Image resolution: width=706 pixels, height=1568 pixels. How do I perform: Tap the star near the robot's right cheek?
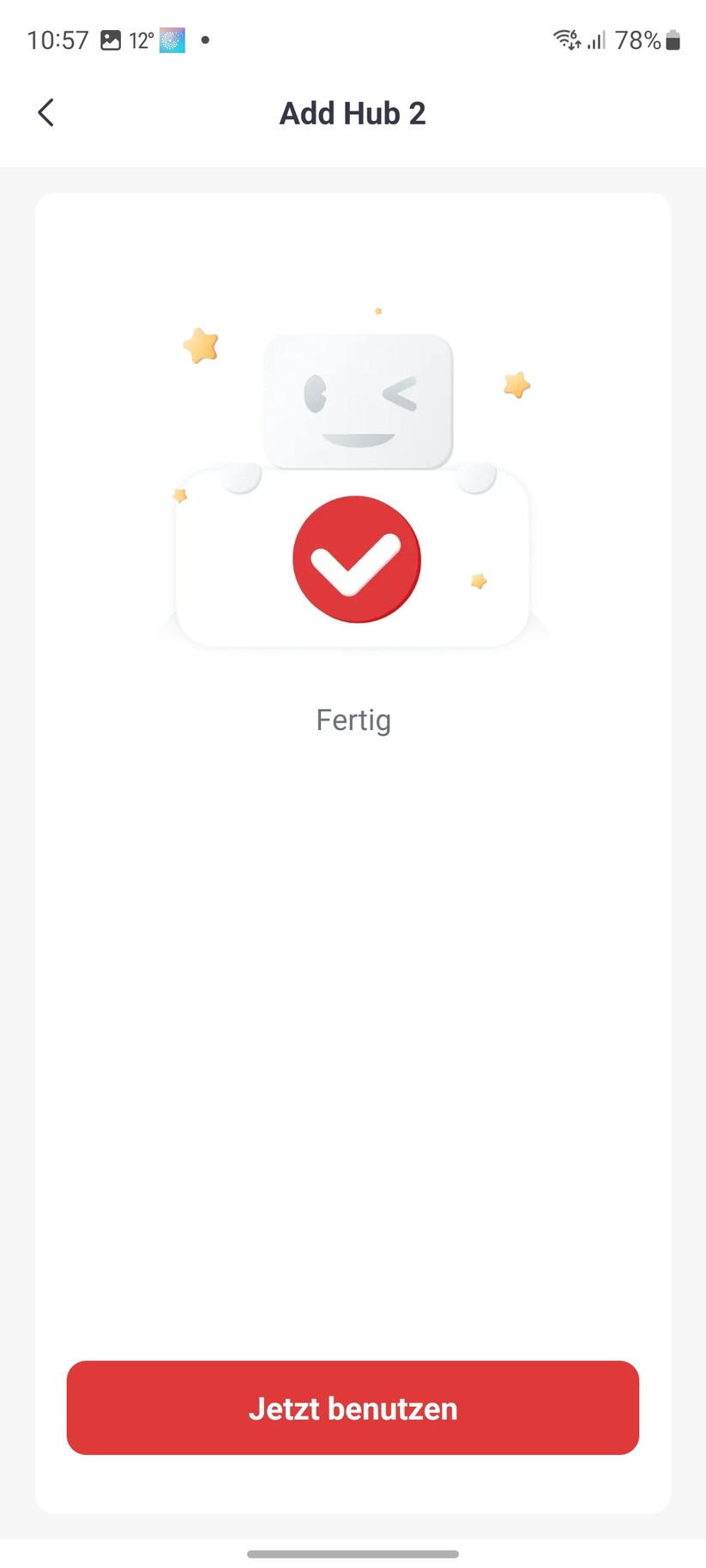[x=516, y=385]
